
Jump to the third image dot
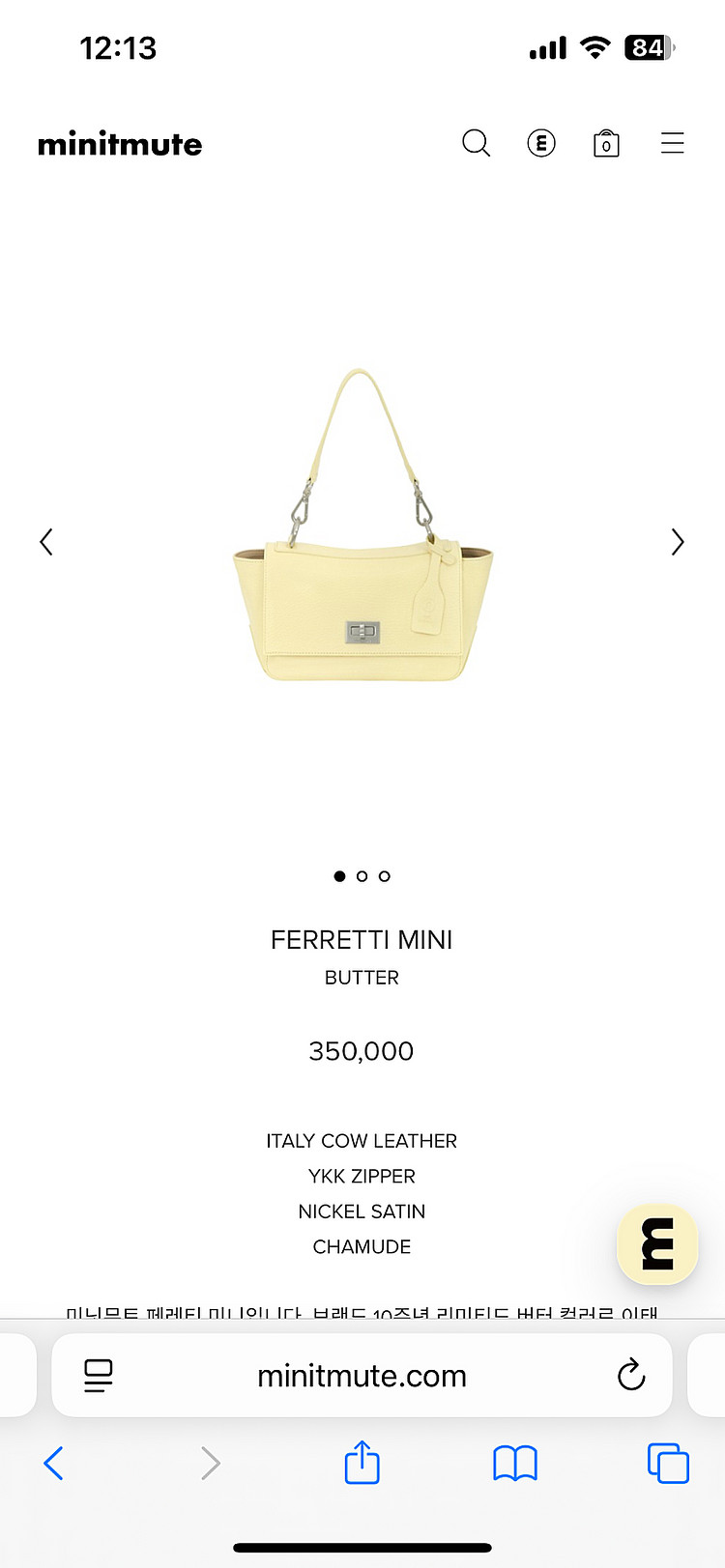click(385, 876)
